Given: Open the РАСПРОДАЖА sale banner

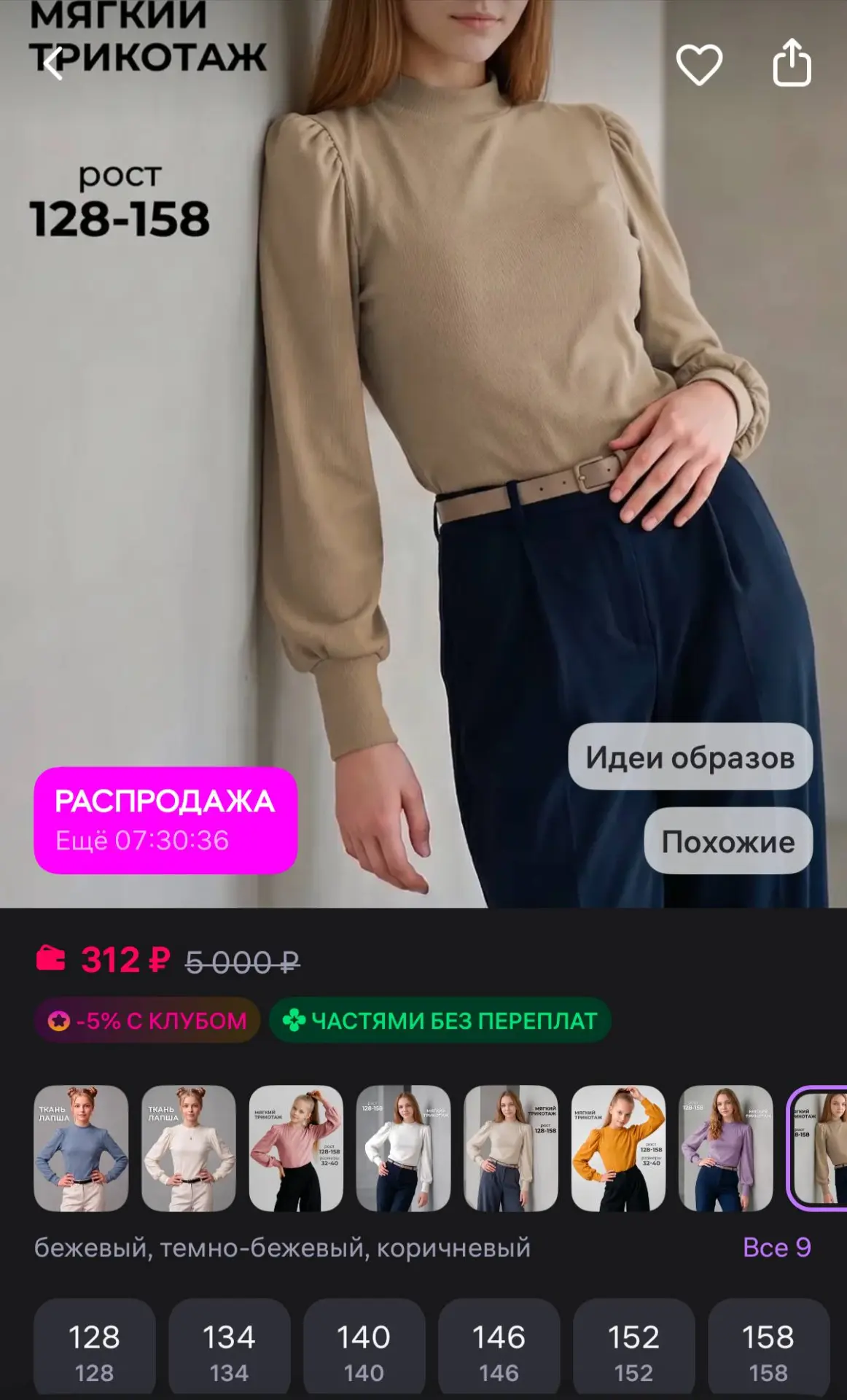Looking at the screenshot, I should (x=165, y=820).
